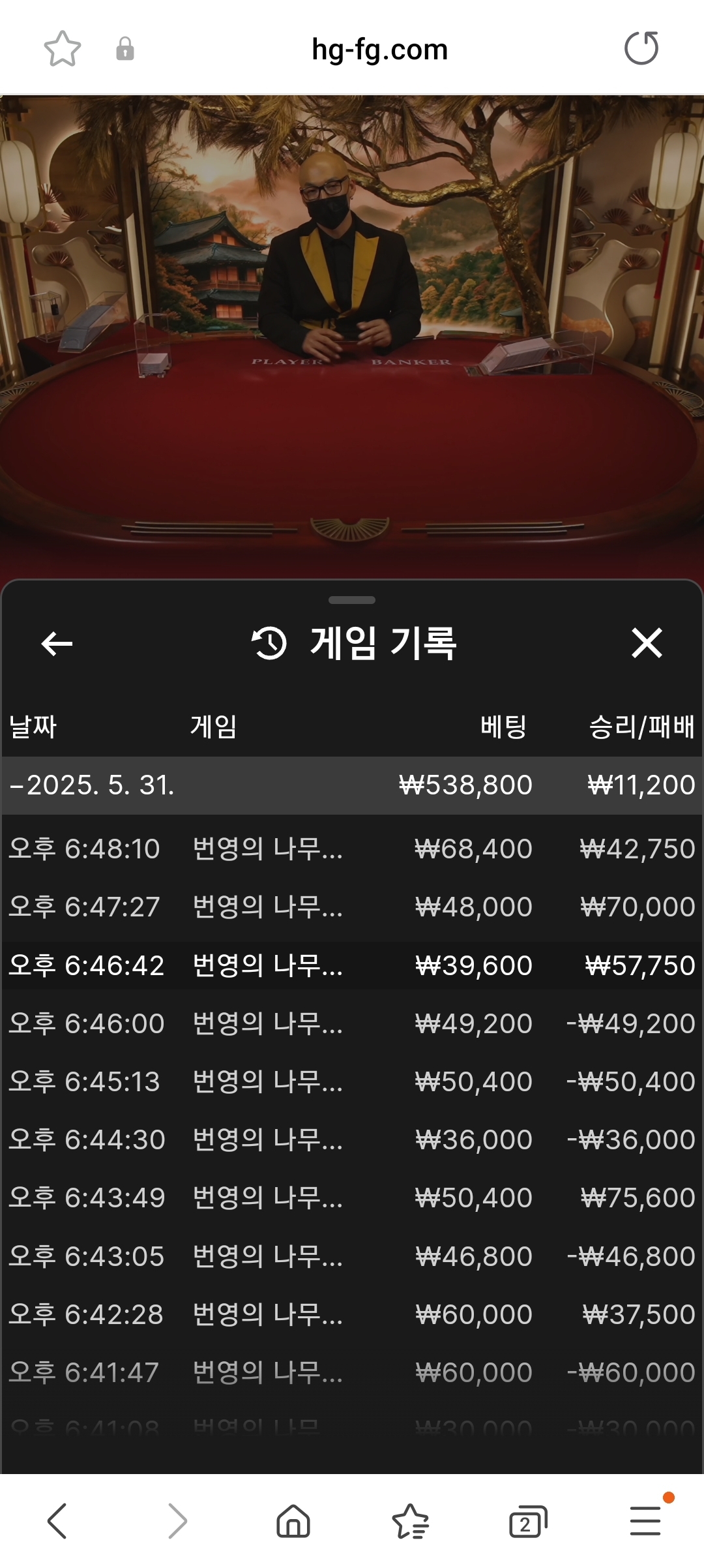The width and height of the screenshot is (704, 1568).
Task: Show the open browser tabs
Action: pyautogui.click(x=527, y=1522)
